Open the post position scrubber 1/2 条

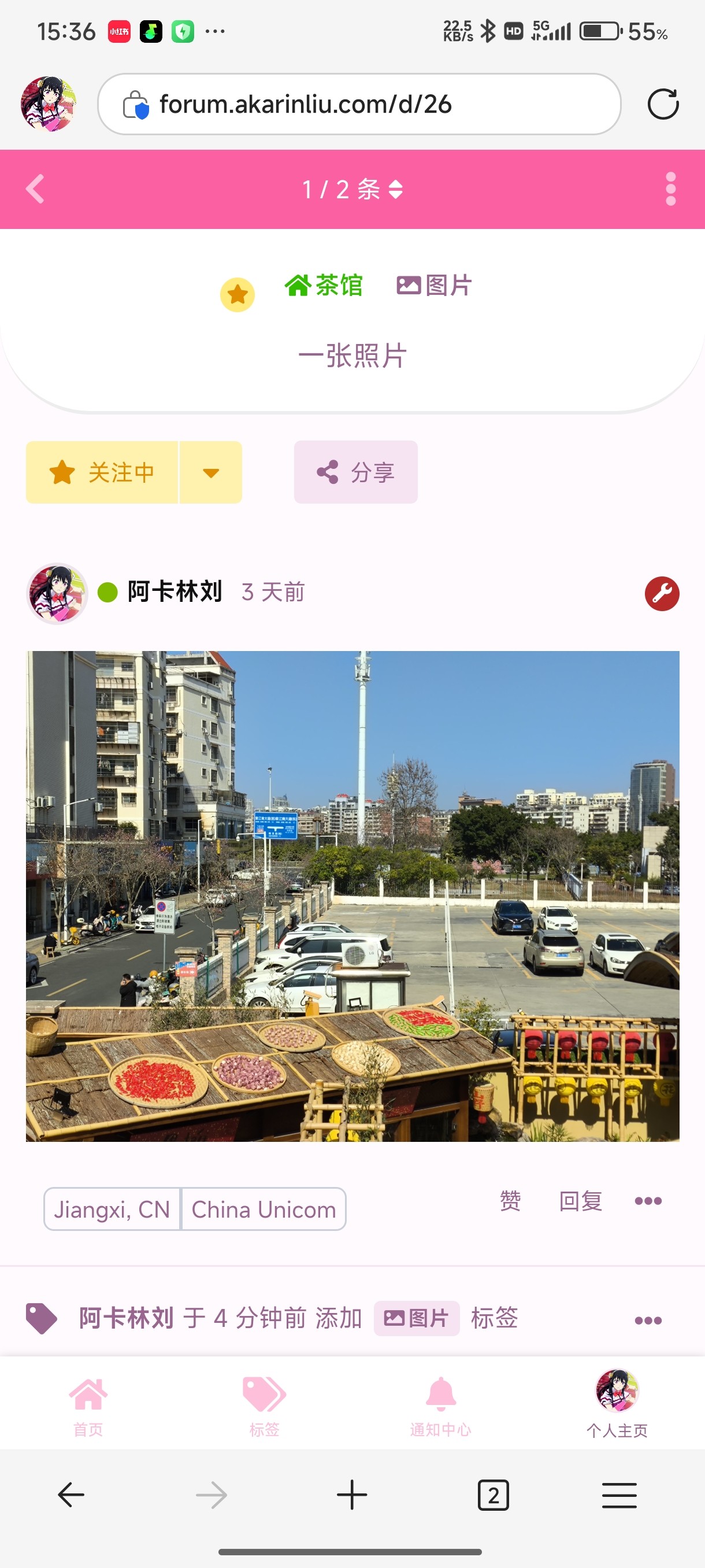click(x=352, y=189)
